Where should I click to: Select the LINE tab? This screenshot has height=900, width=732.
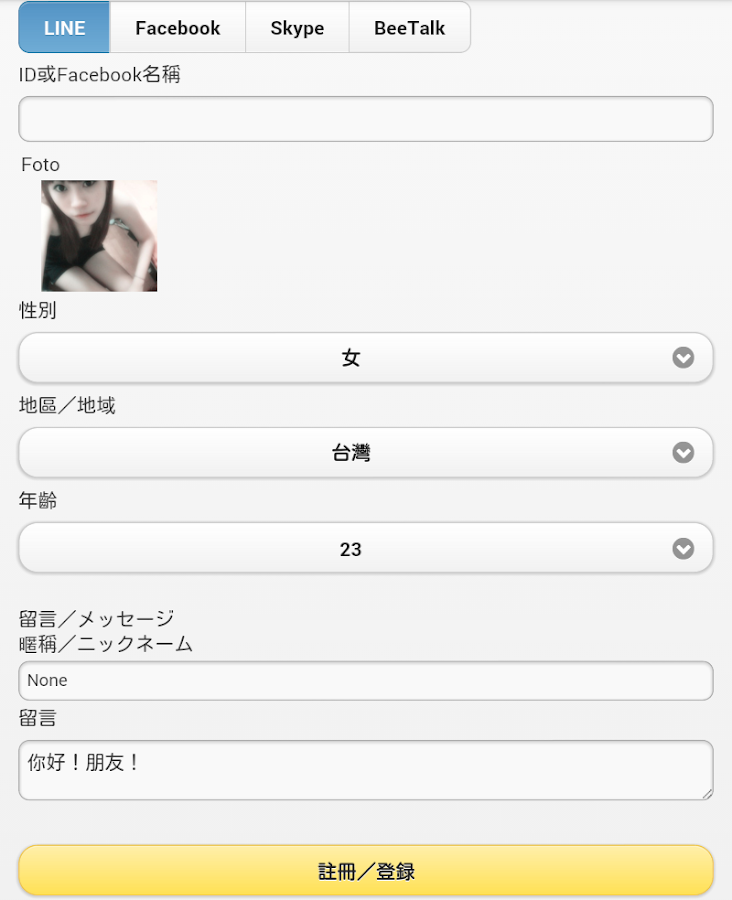[x=64, y=28]
